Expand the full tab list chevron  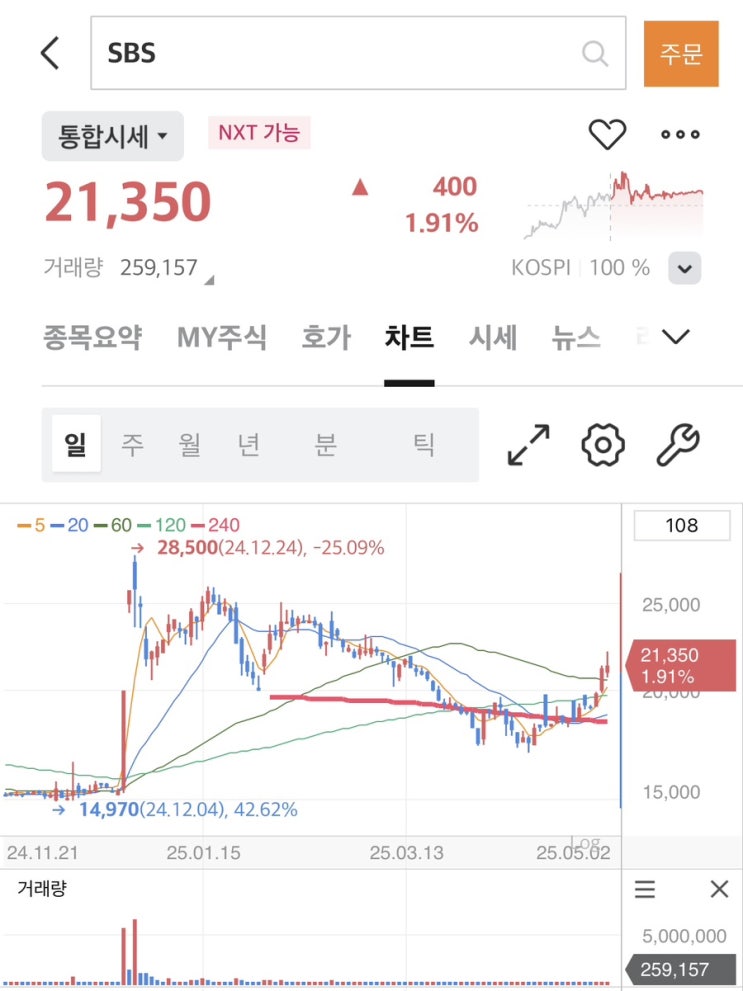pos(676,338)
